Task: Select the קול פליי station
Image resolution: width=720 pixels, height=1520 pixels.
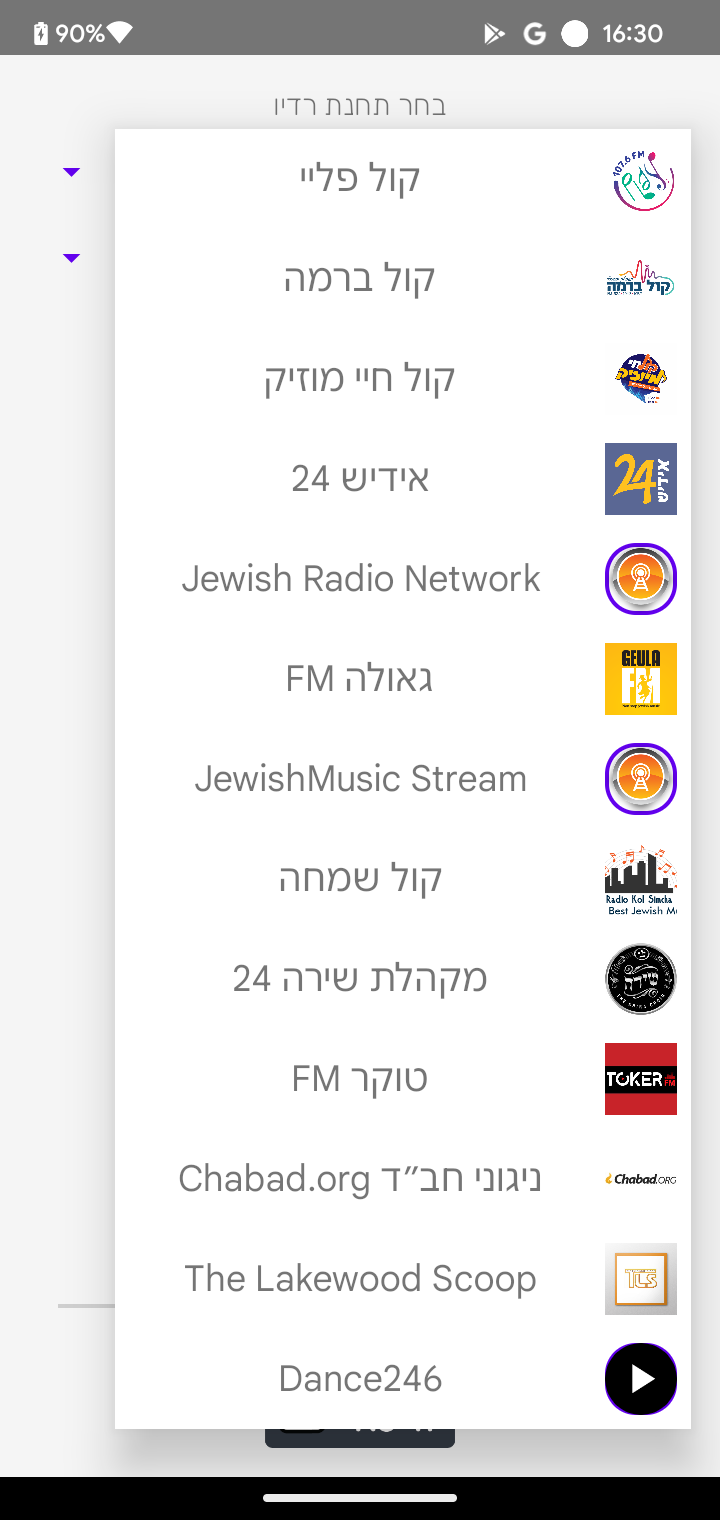Action: (x=361, y=179)
